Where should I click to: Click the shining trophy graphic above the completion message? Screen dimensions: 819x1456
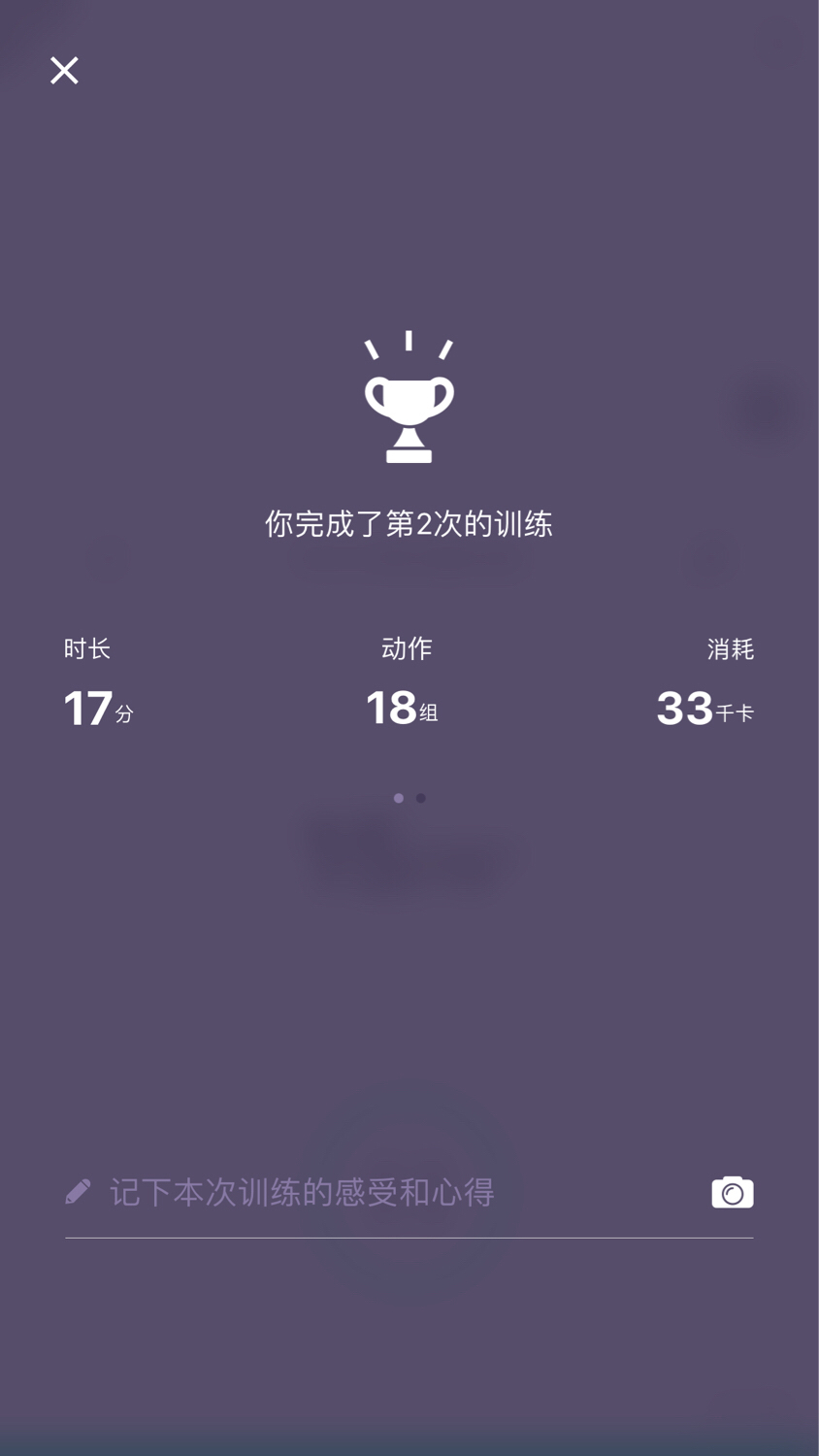click(409, 398)
